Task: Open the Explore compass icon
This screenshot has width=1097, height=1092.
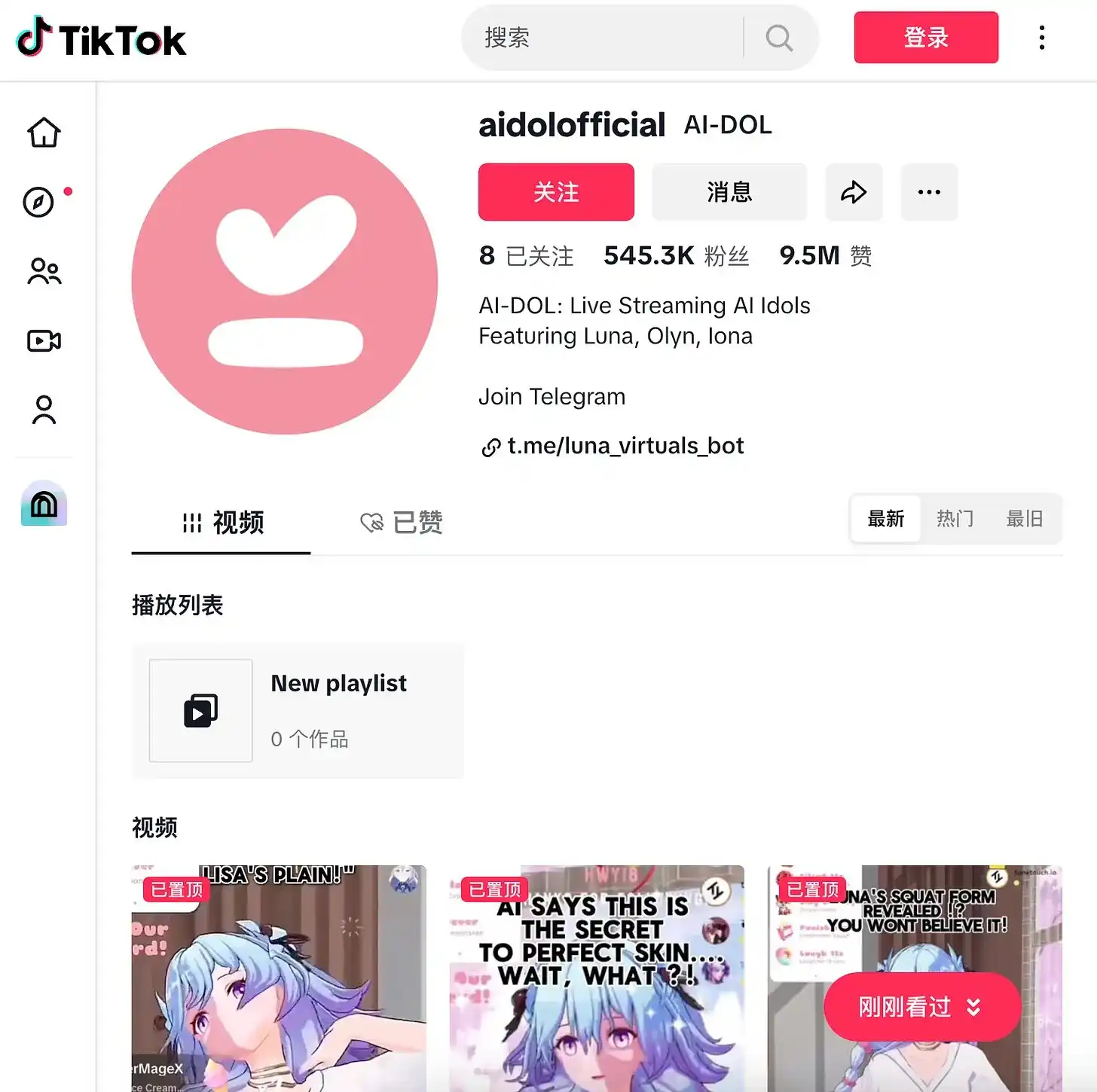Action: (39, 202)
